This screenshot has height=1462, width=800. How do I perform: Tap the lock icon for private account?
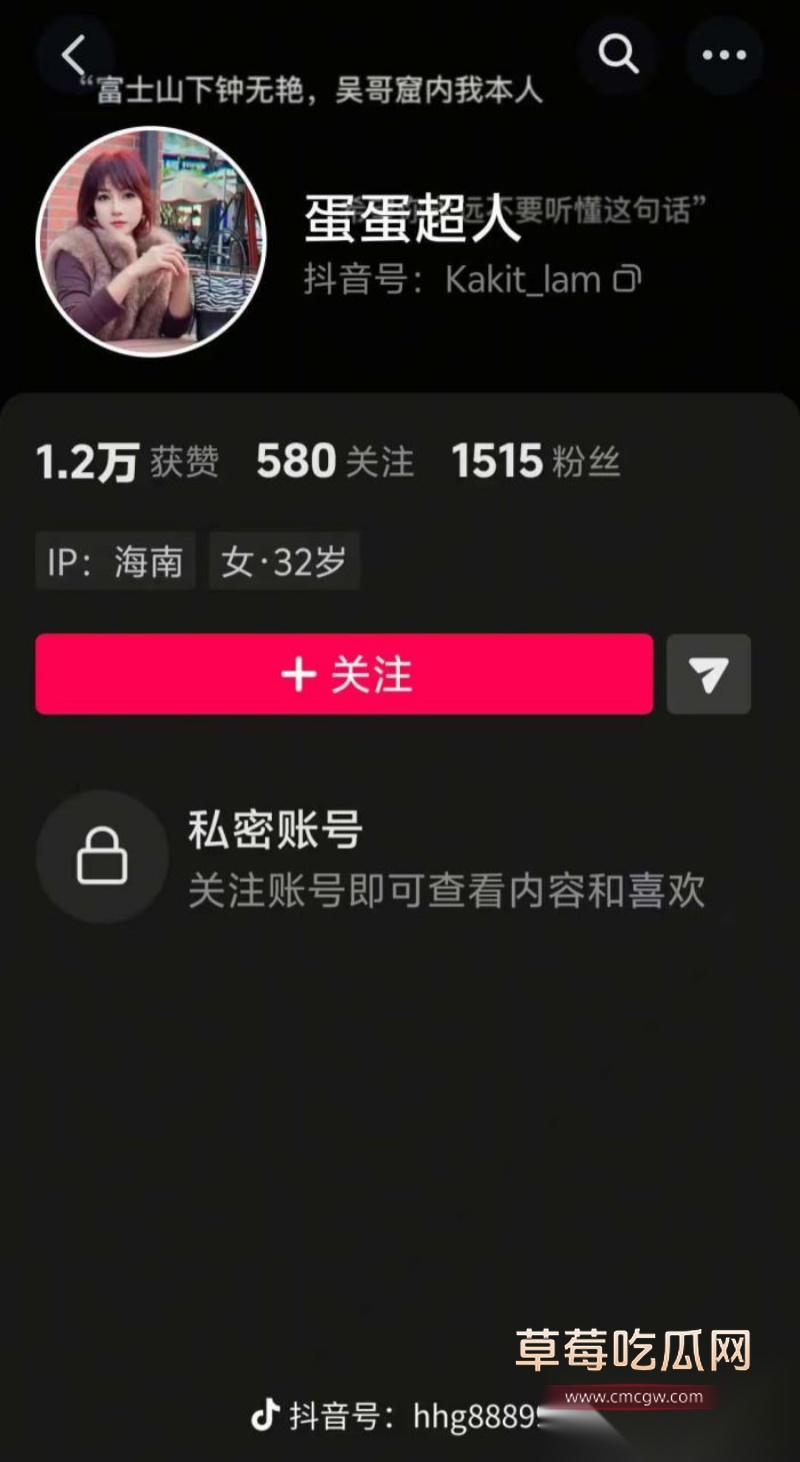pyautogui.click(x=101, y=857)
